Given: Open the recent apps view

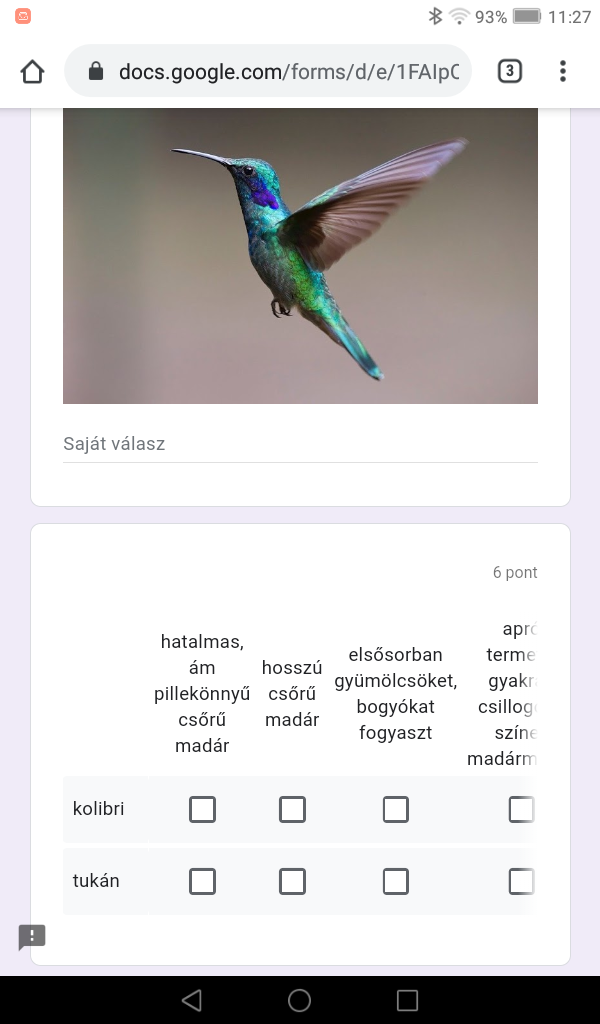Looking at the screenshot, I should tap(407, 1000).
